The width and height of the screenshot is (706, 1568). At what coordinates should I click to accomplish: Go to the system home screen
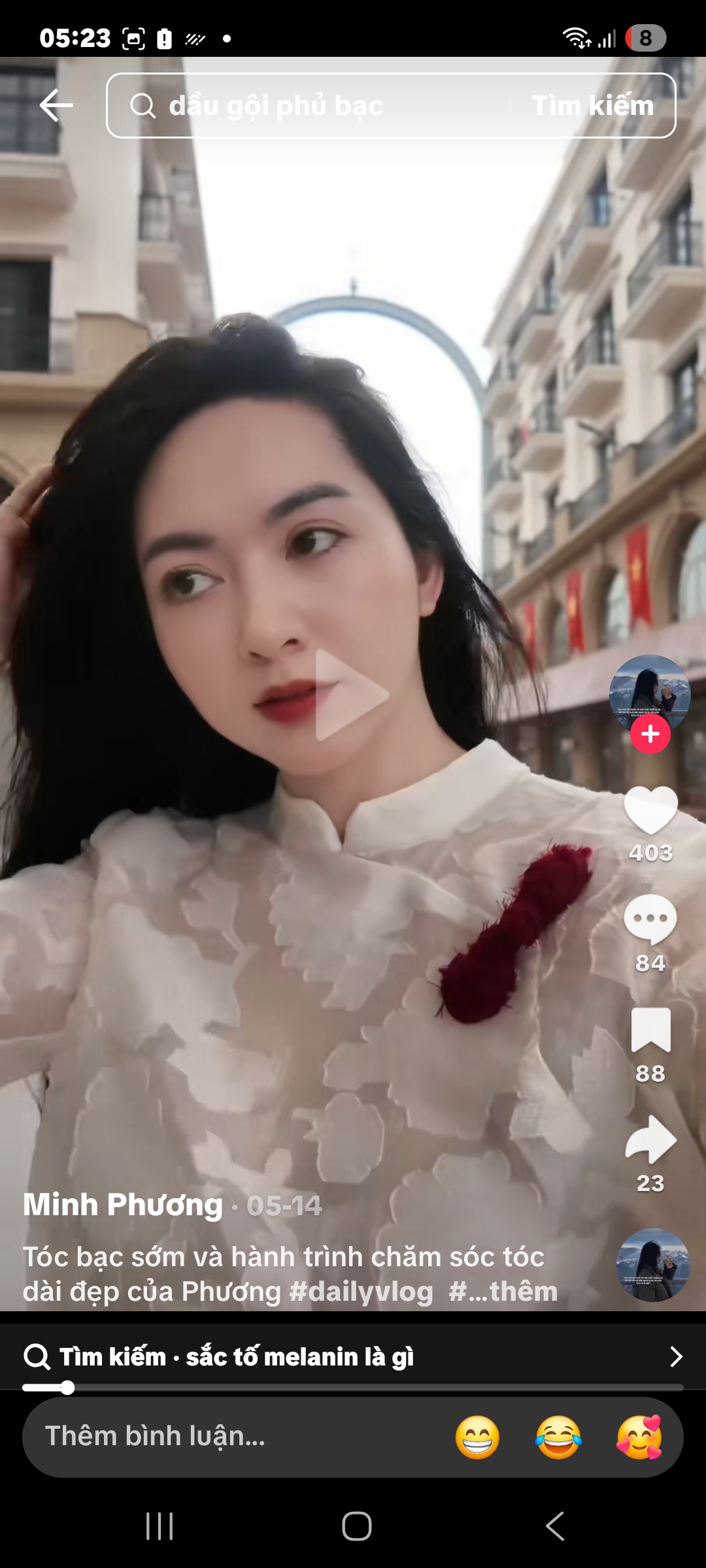pyautogui.click(x=356, y=1526)
